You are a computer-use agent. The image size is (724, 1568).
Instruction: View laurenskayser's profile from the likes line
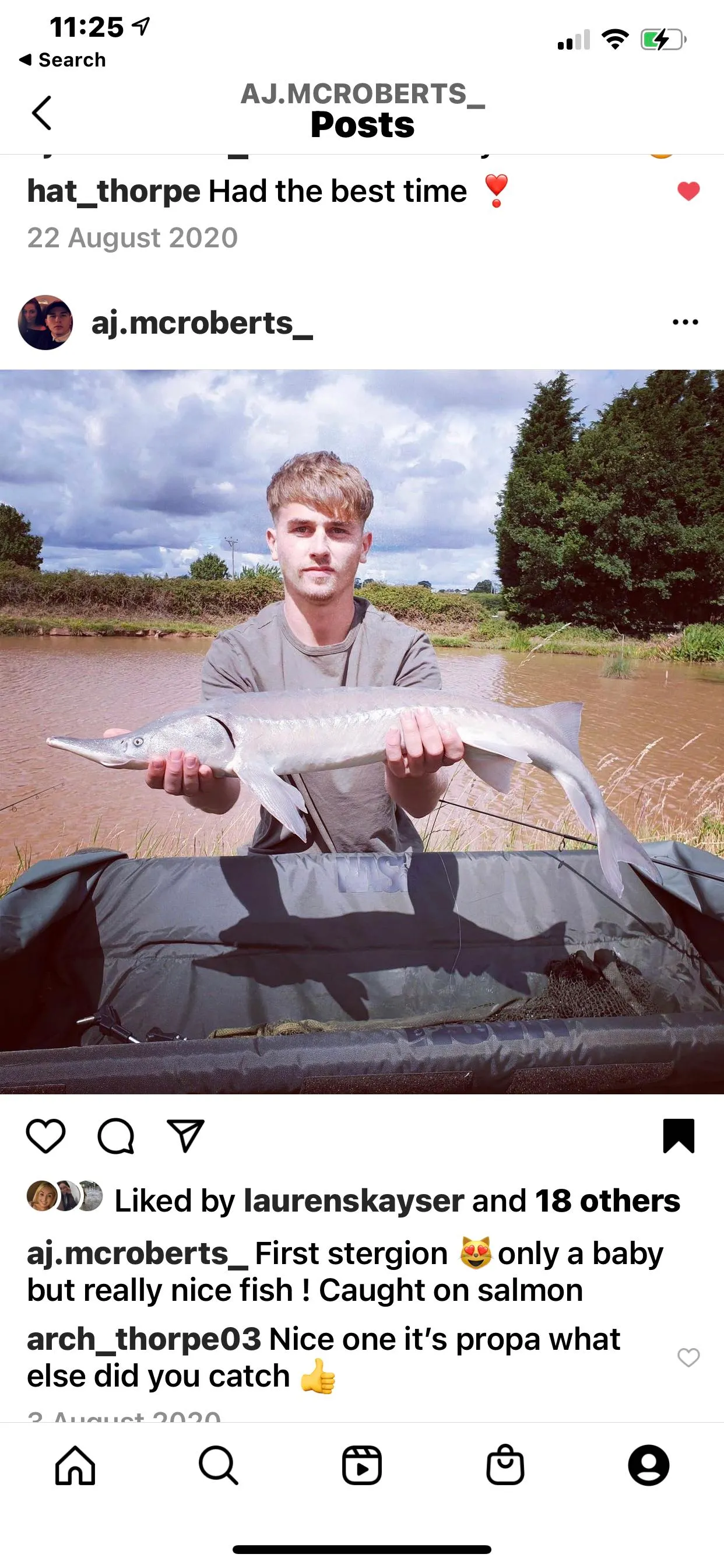tap(353, 1200)
